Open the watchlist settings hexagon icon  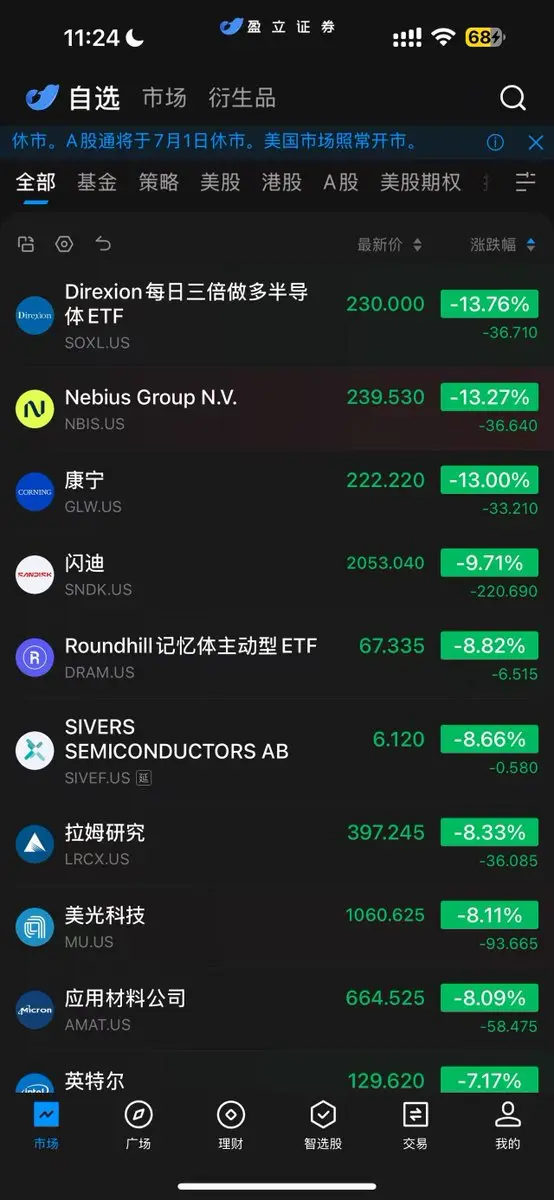pyautogui.click(x=64, y=244)
